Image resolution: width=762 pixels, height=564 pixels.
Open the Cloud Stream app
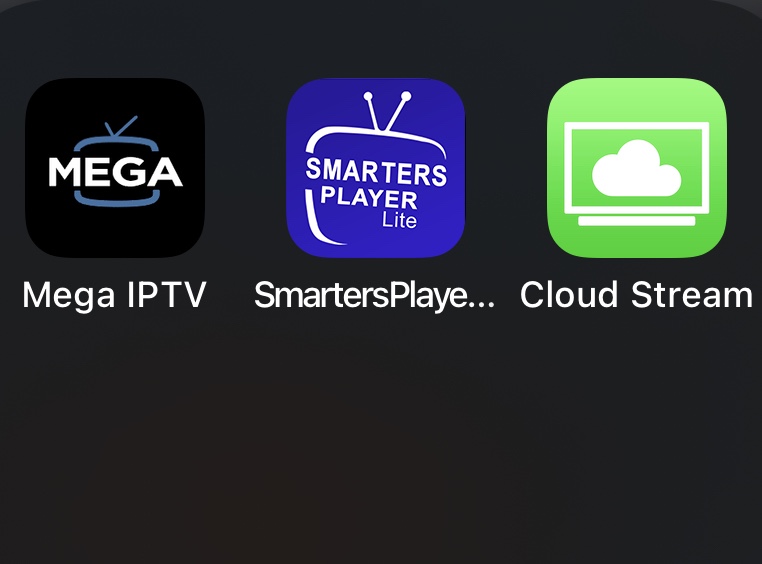coord(637,168)
